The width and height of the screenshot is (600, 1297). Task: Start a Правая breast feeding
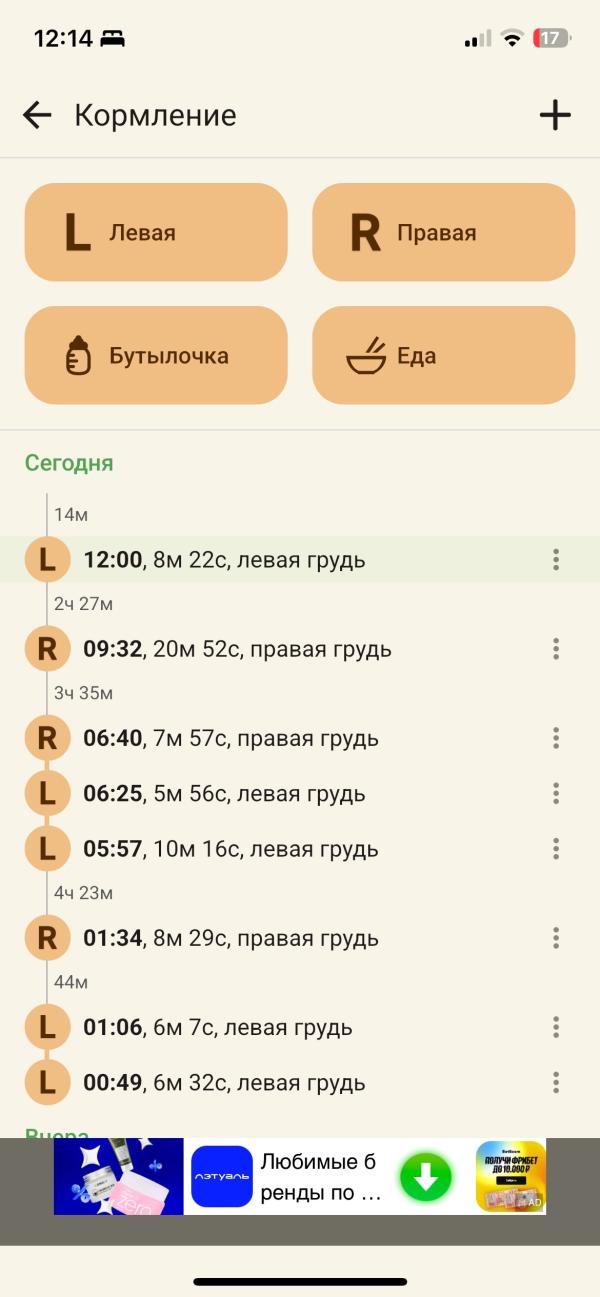pos(443,232)
